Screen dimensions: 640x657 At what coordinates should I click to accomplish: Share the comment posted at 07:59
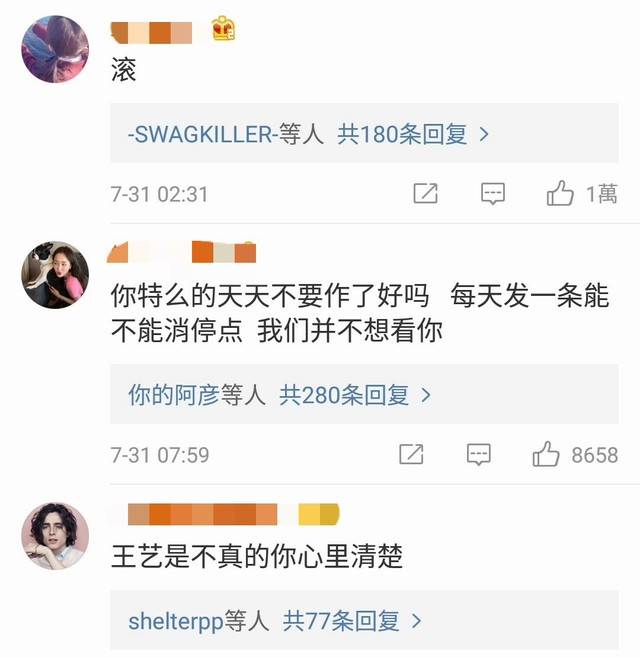point(411,454)
